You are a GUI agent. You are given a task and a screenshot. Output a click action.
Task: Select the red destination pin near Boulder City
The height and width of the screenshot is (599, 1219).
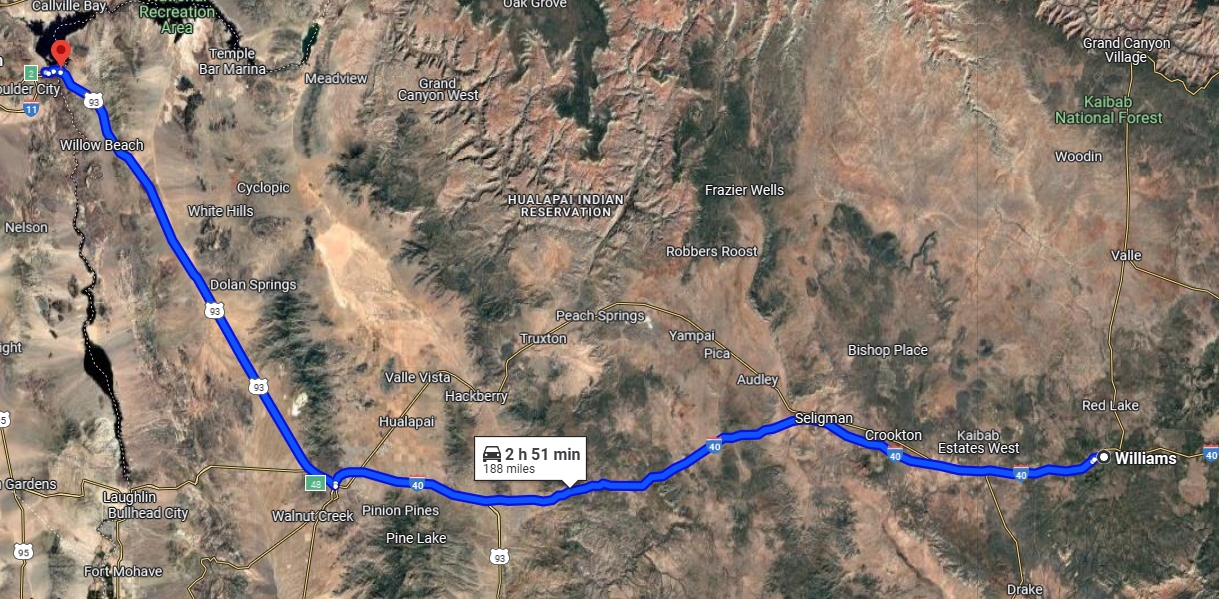60,54
